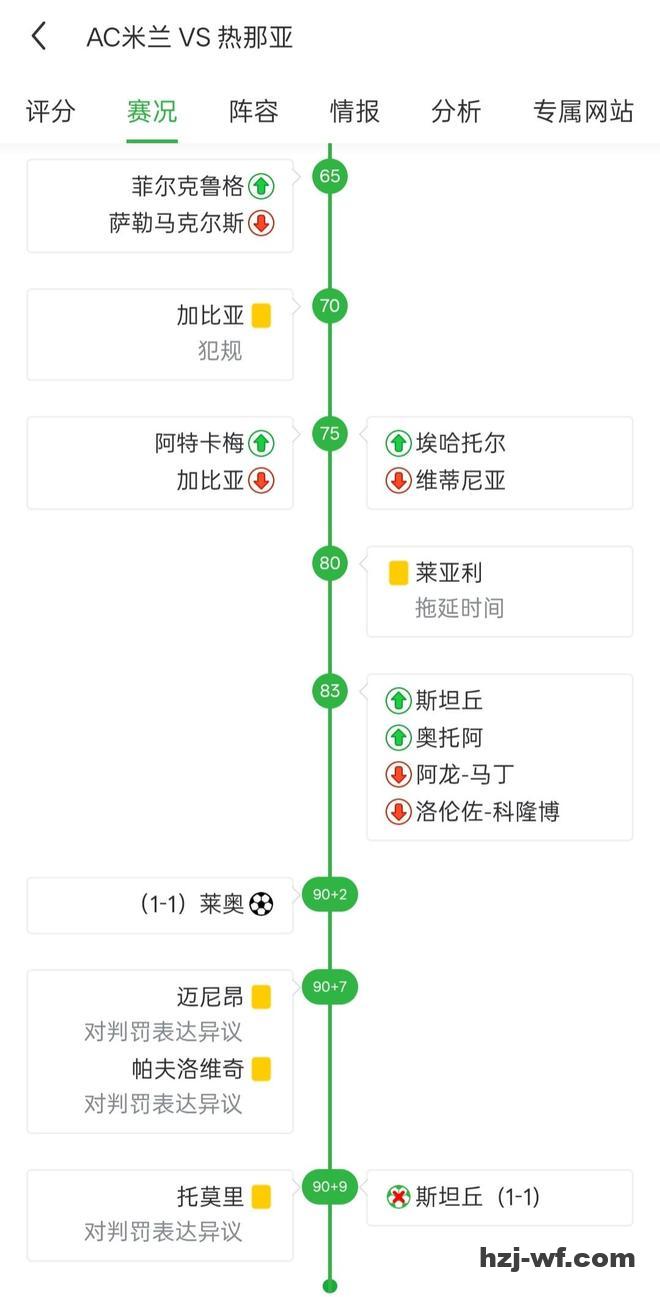The width and height of the screenshot is (660, 1297).
Task: Go back from the AC米兰 VS 热那亚 page
Action: [39, 37]
